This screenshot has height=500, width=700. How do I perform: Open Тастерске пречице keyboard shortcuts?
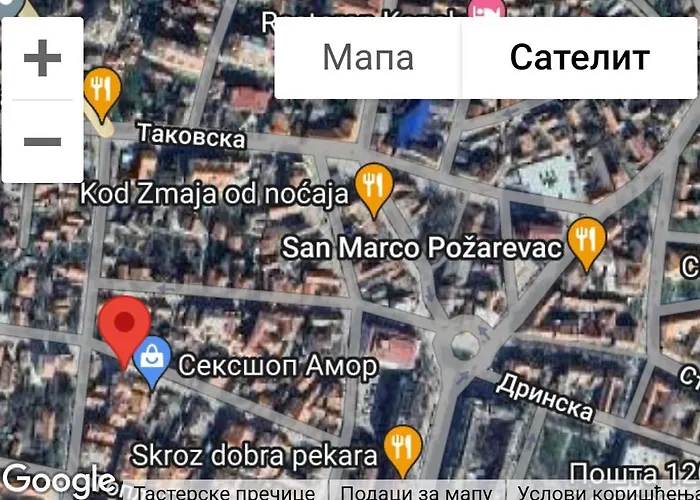click(225, 492)
